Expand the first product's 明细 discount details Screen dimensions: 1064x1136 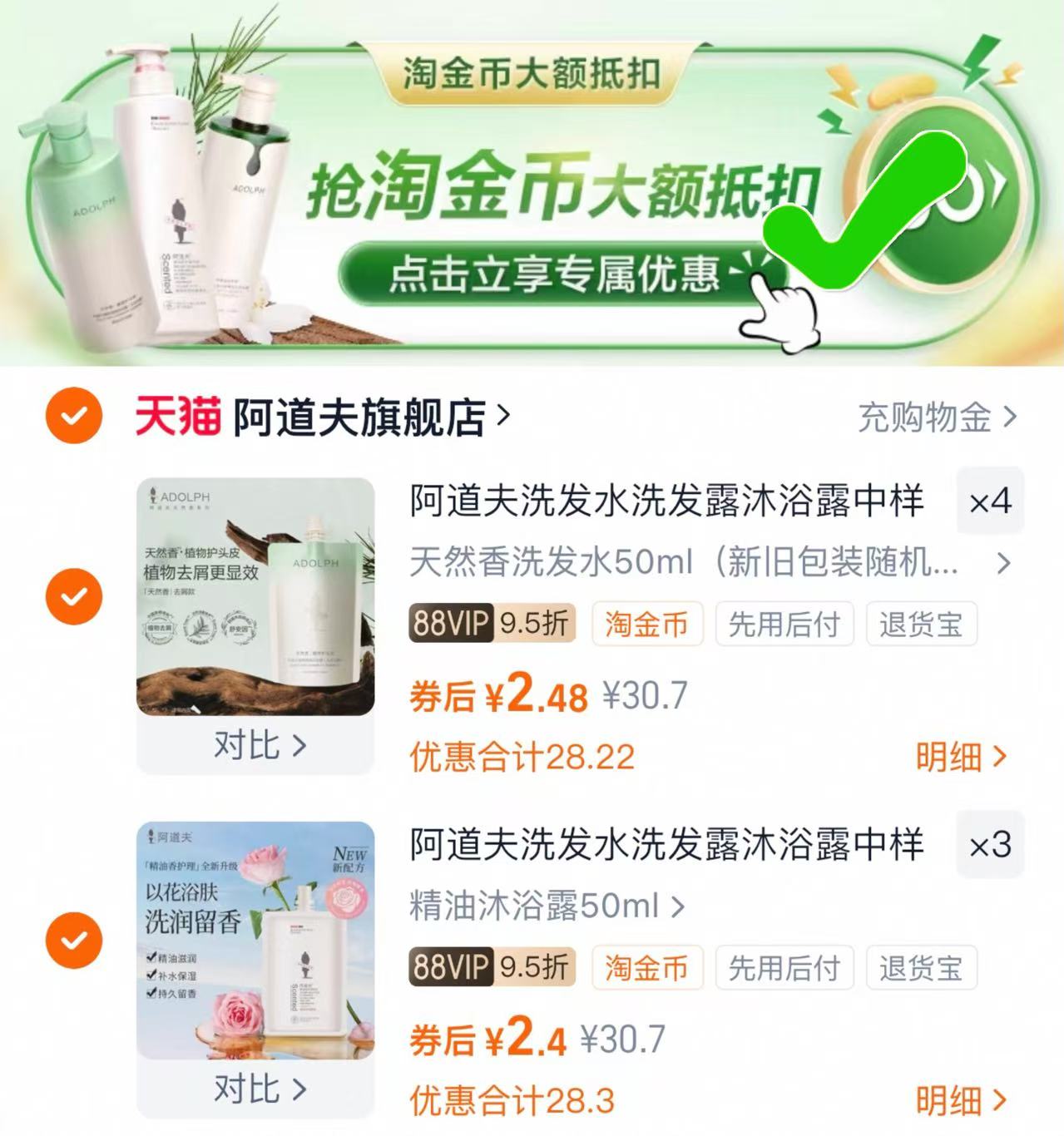(x=961, y=758)
